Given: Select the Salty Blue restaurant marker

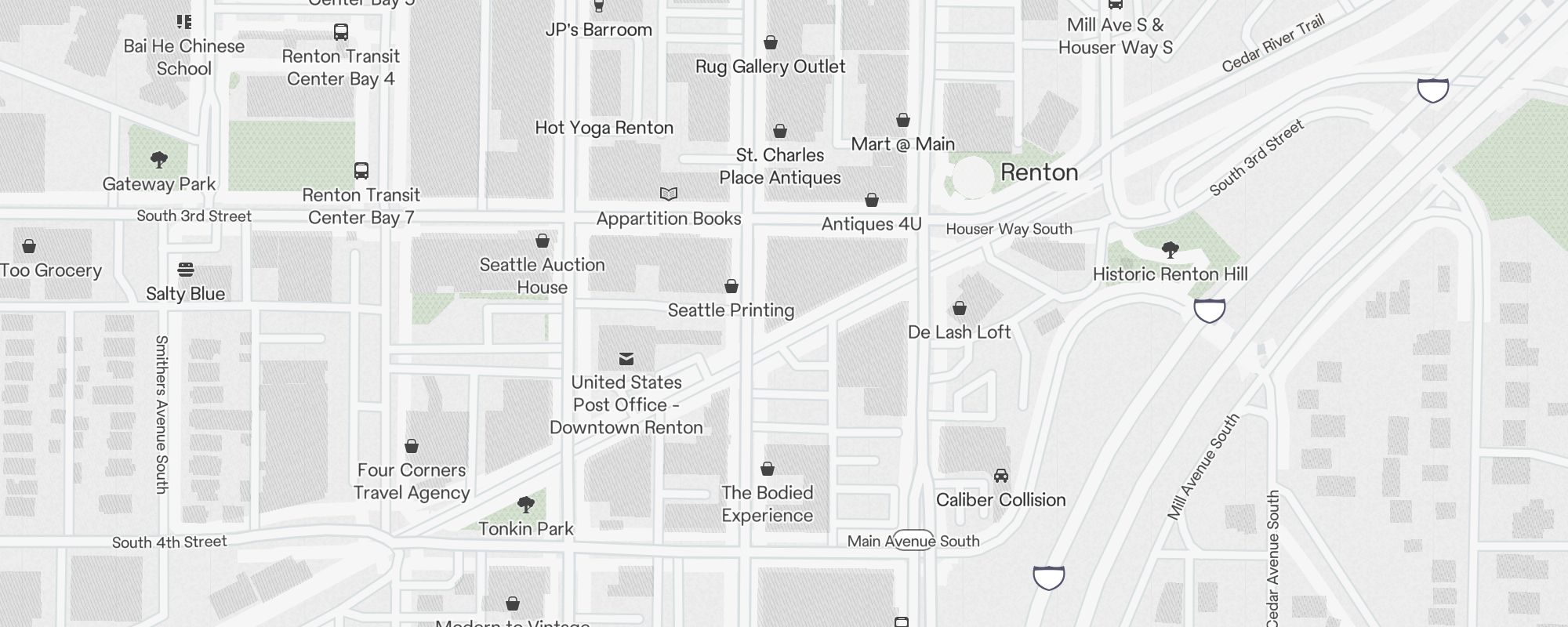Looking at the screenshot, I should (x=186, y=270).
